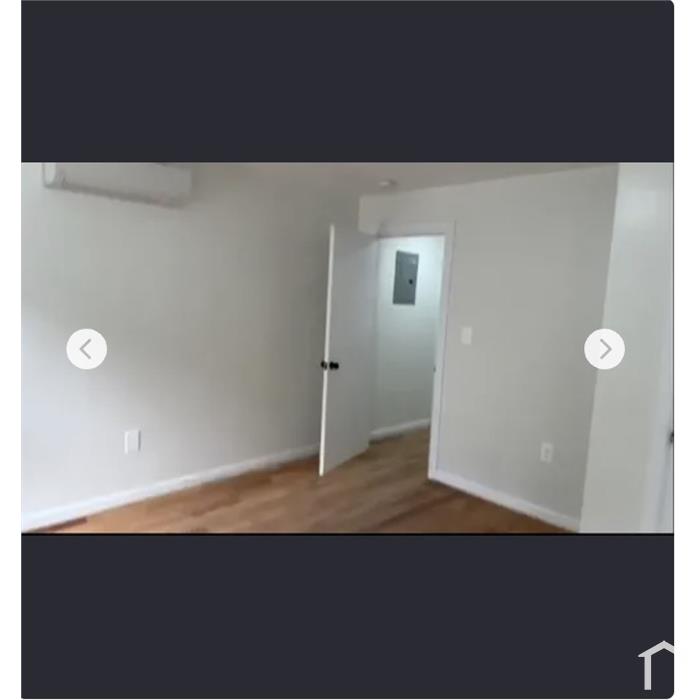Go to the next photo

pyautogui.click(x=604, y=349)
